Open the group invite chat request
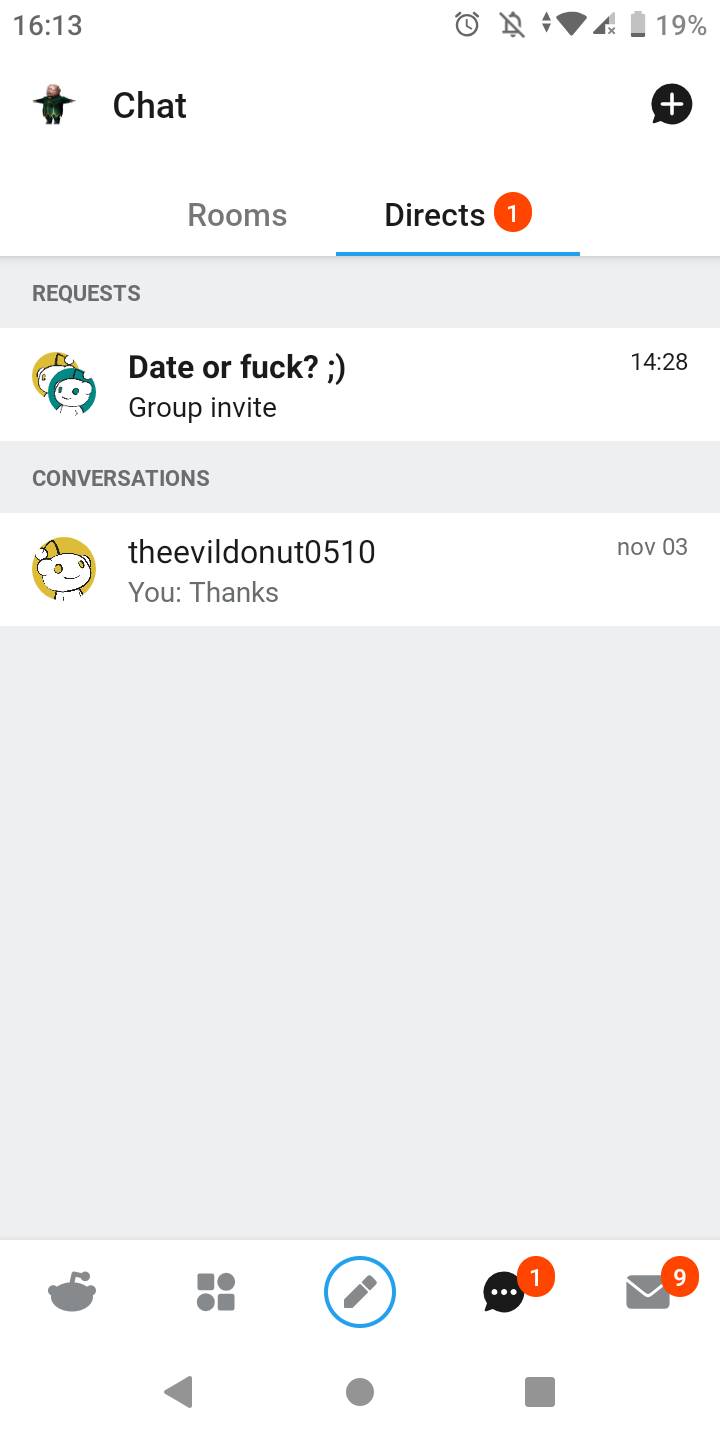This screenshot has height=1440, width=720. pyautogui.click(x=360, y=385)
